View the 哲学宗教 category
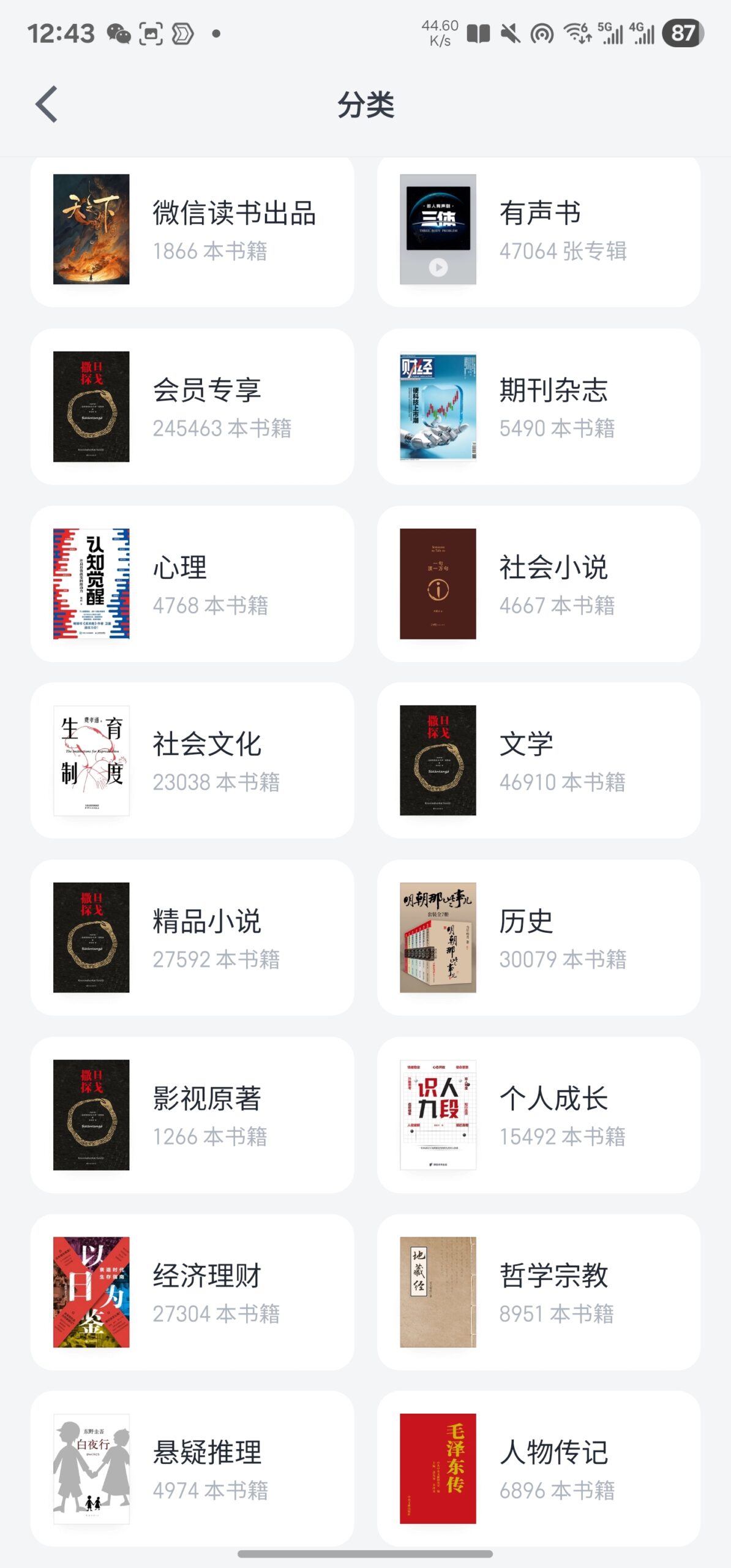This screenshot has height=1568, width=731. point(538,1292)
